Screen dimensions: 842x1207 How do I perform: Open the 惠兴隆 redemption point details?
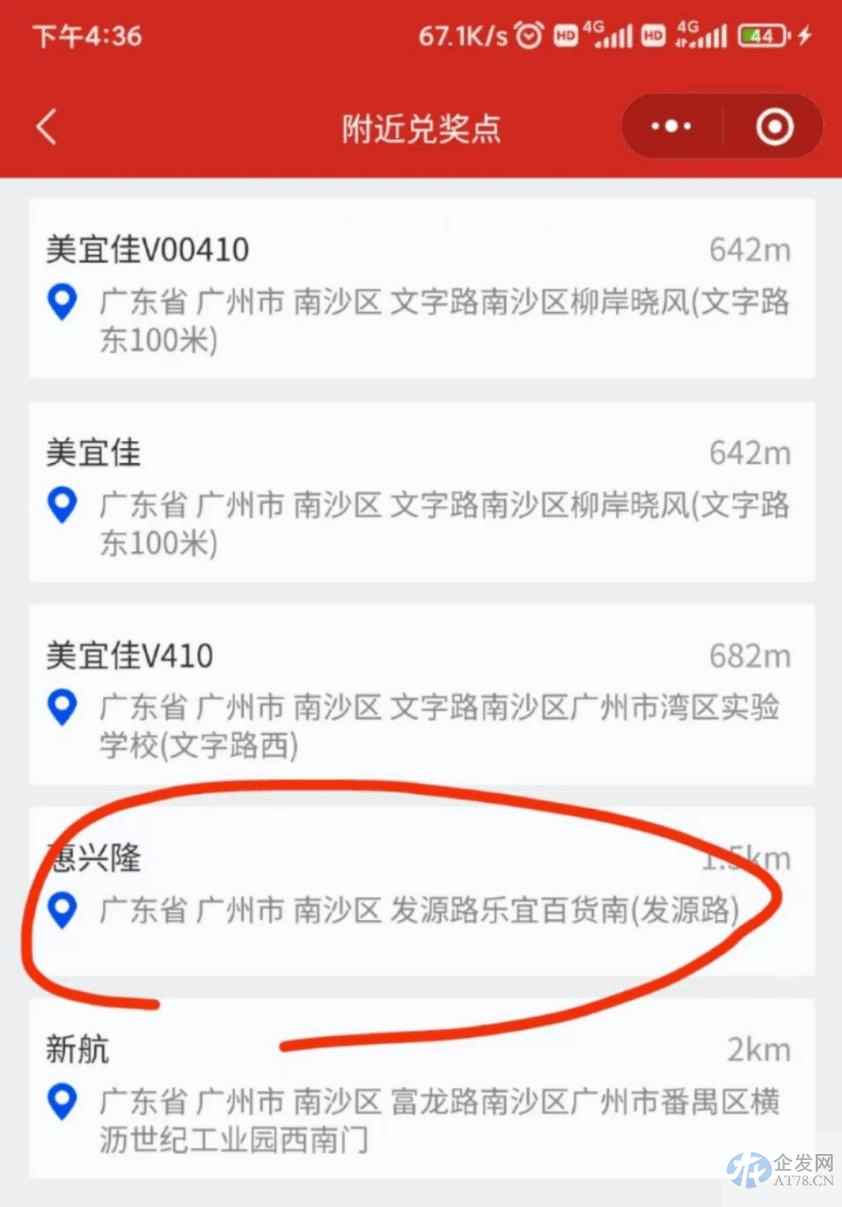pyautogui.click(x=400, y=885)
